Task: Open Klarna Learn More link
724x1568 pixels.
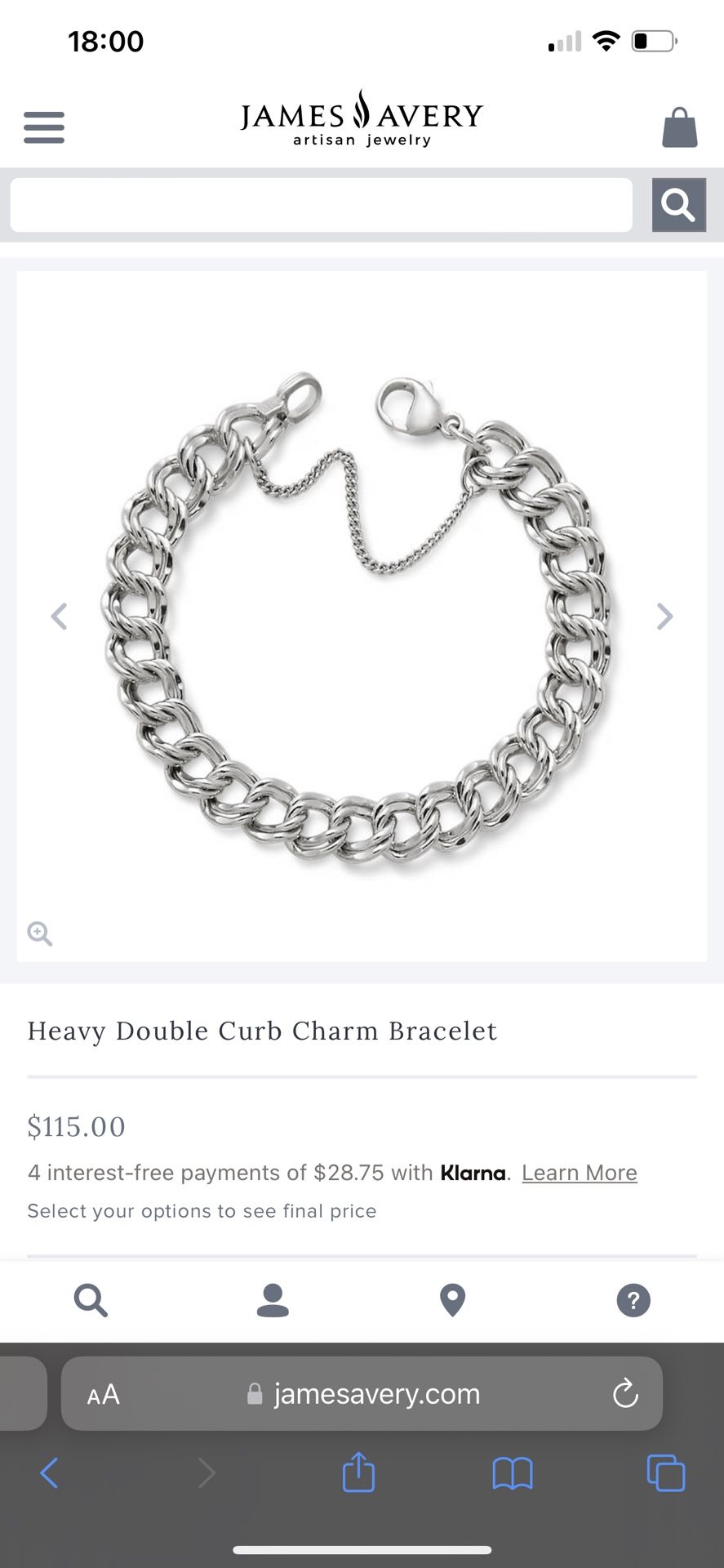Action: (x=580, y=1173)
